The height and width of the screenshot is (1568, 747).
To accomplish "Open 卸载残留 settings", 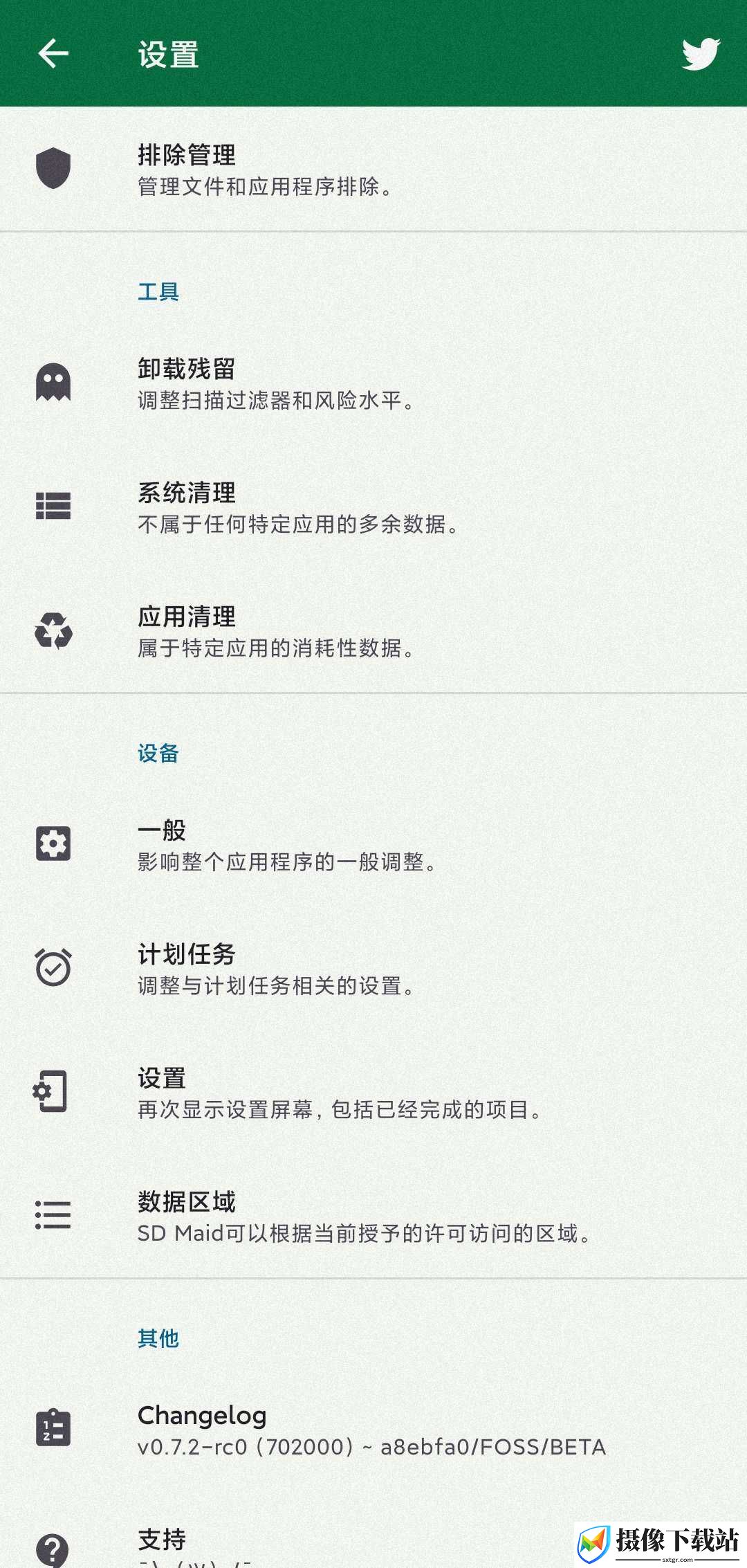I will pos(373,383).
